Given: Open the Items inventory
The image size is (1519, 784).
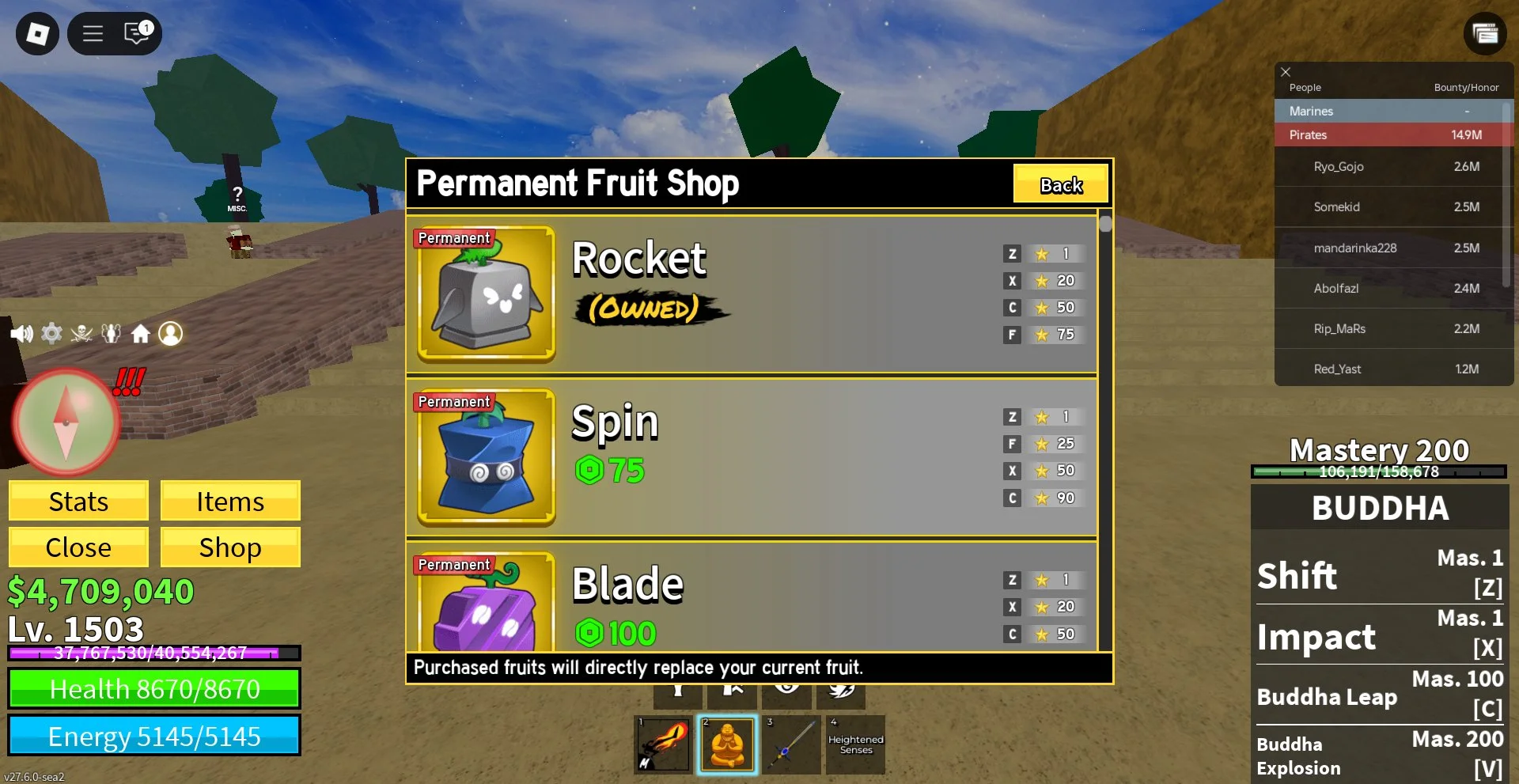Looking at the screenshot, I should (x=230, y=502).
